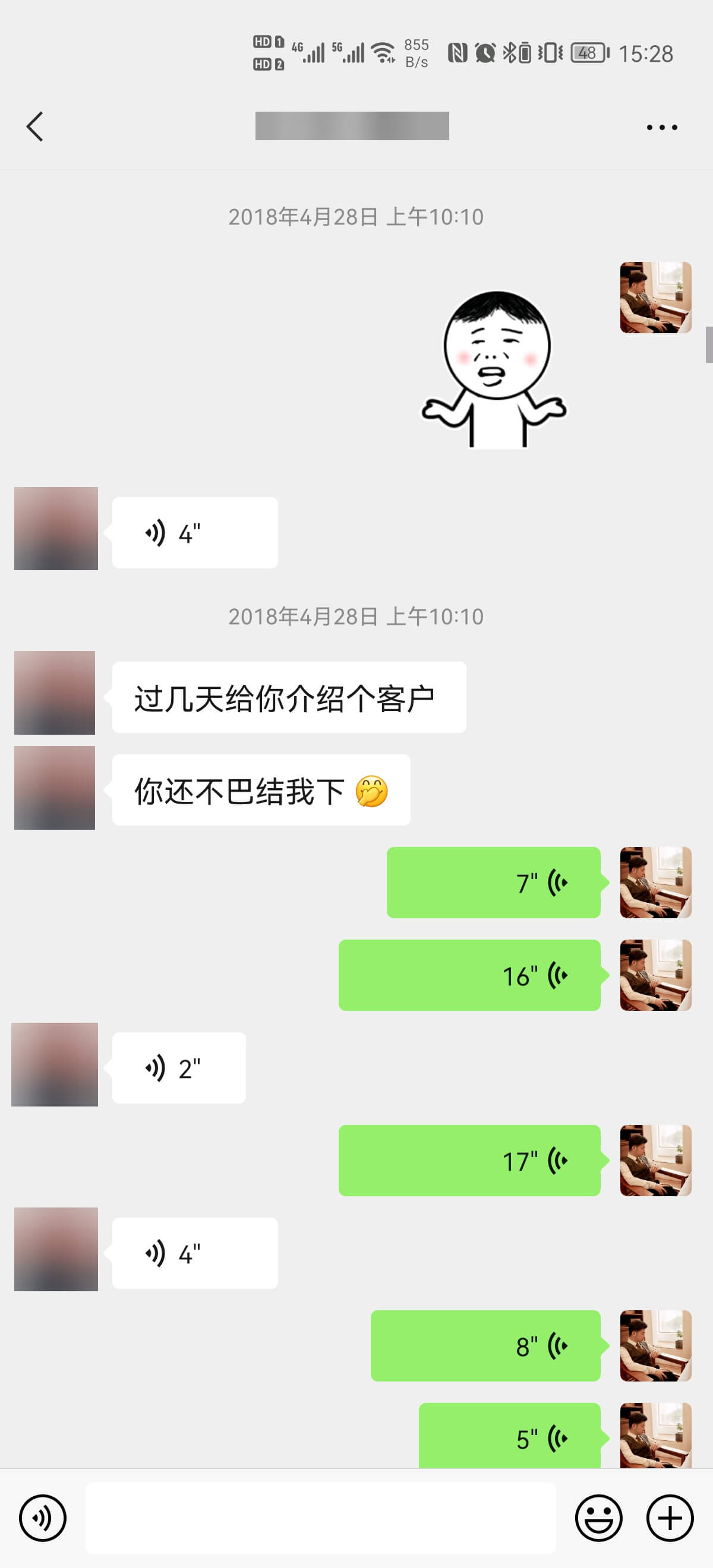Open the plus attachment menu

669,1518
